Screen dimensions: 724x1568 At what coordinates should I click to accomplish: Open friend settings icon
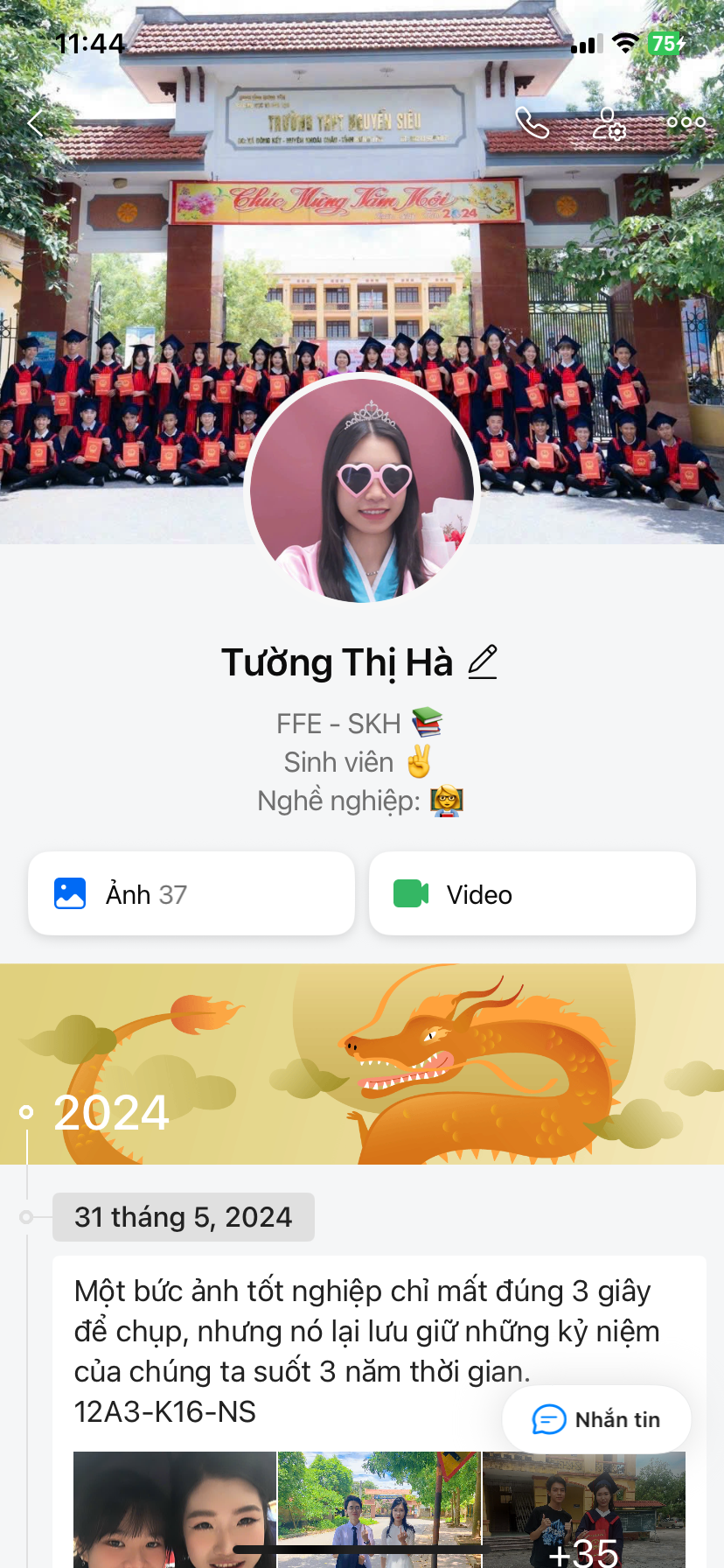tap(609, 123)
